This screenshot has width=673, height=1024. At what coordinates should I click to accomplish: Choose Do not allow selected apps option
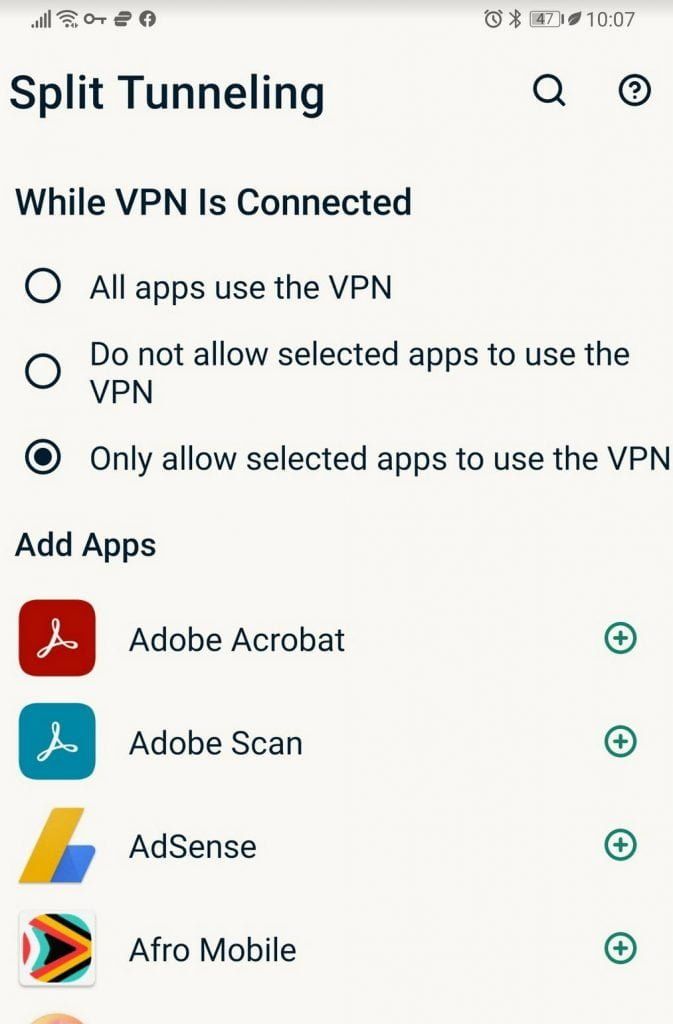point(43,372)
